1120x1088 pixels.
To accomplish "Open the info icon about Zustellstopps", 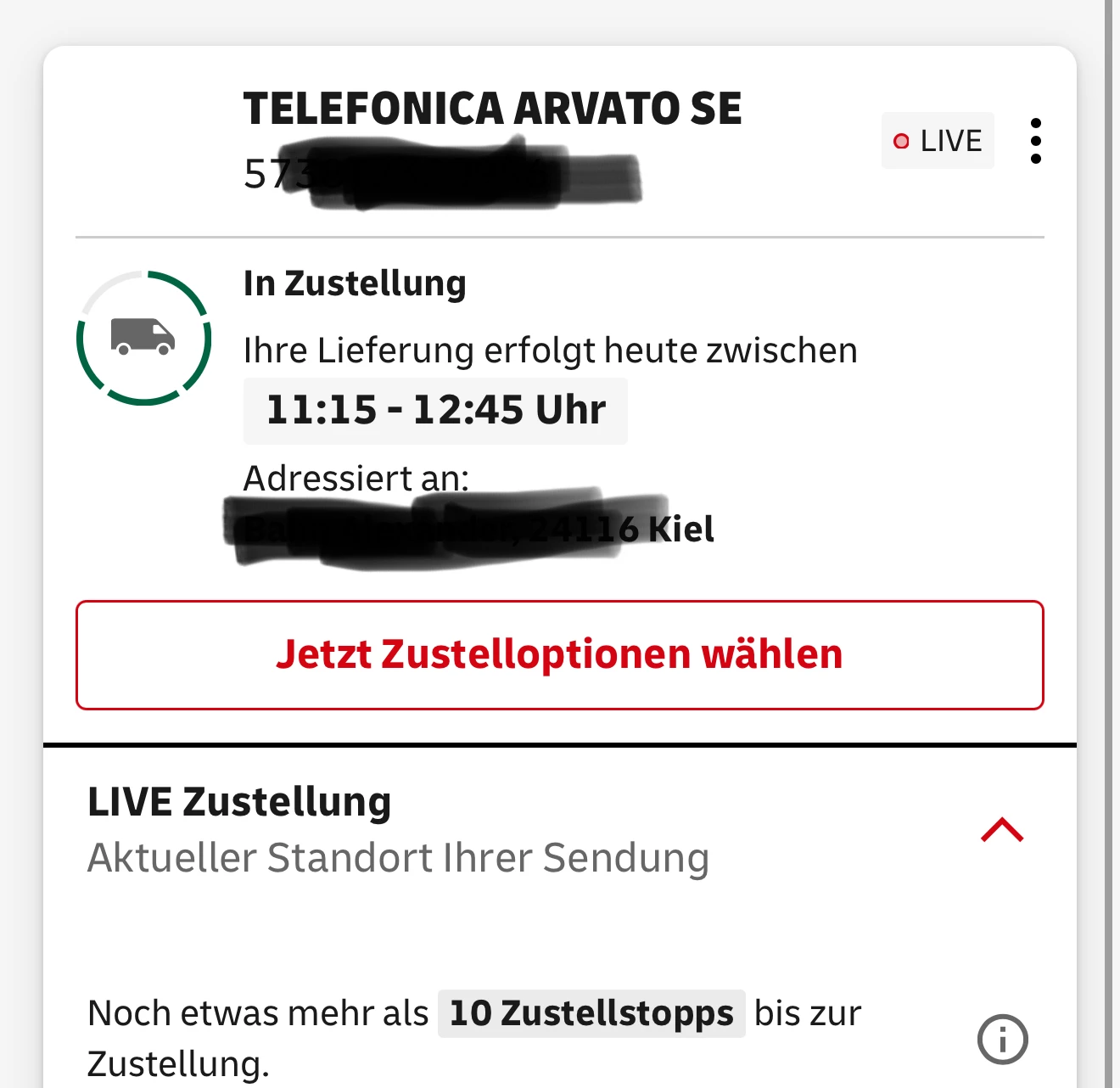I will (x=1002, y=1039).
